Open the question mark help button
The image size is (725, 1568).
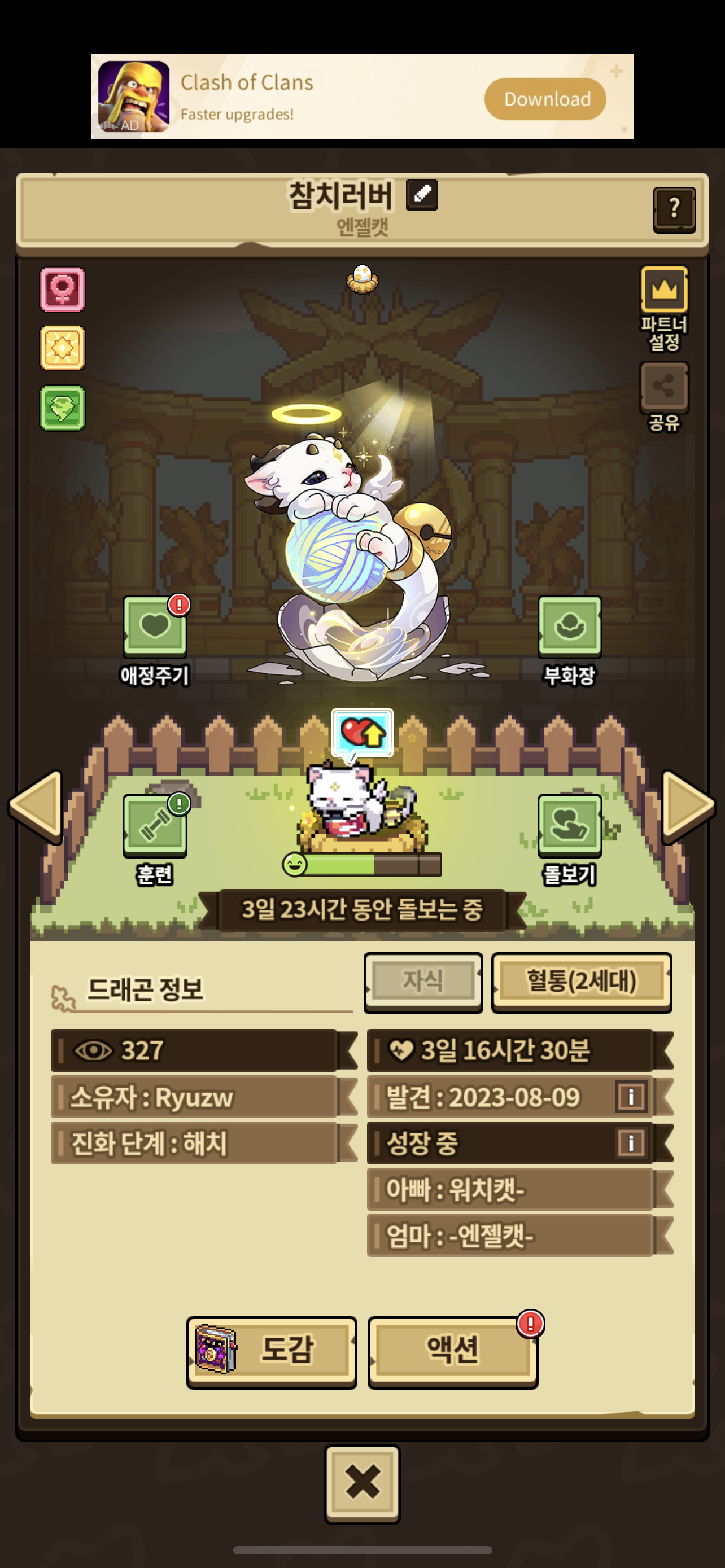(674, 209)
